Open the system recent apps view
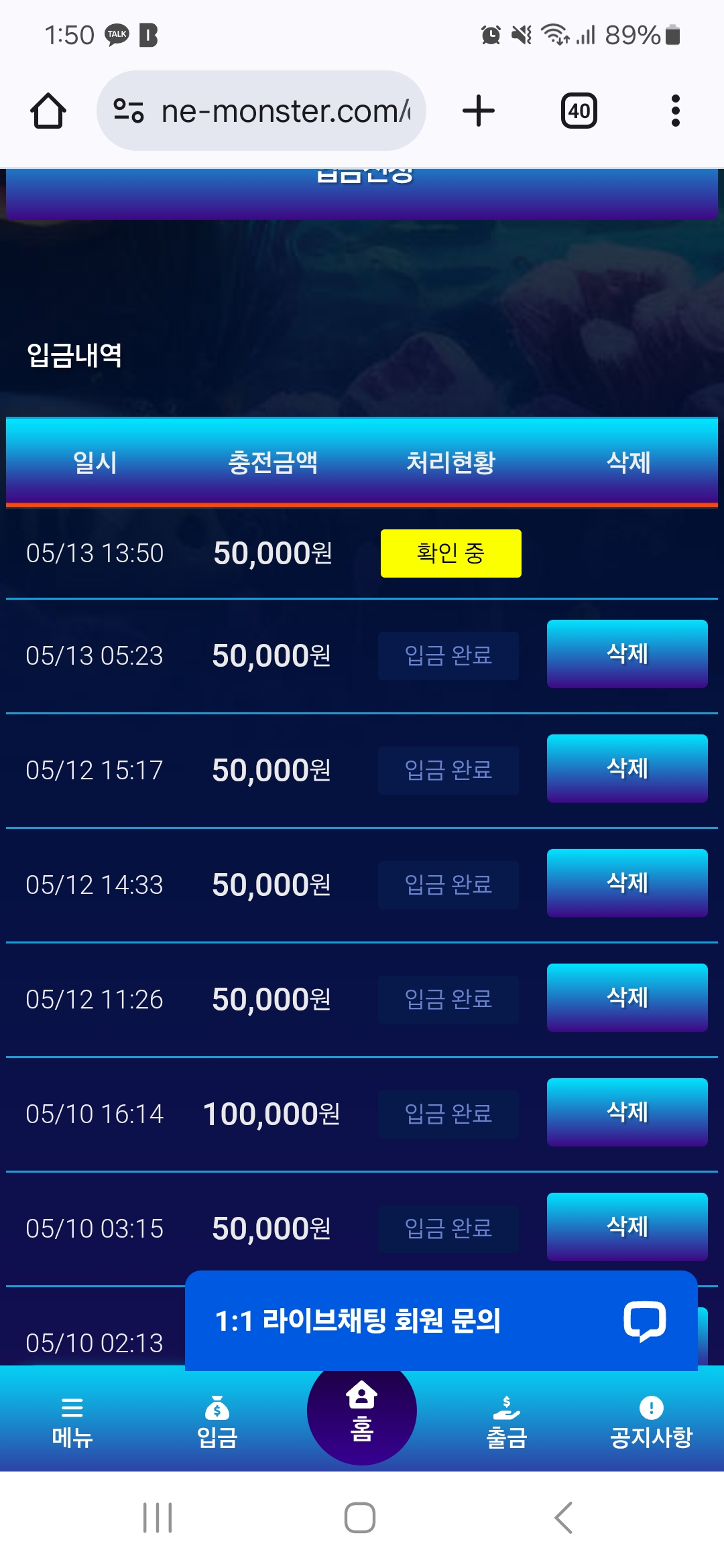The width and height of the screenshot is (724, 1568). 158,1518
